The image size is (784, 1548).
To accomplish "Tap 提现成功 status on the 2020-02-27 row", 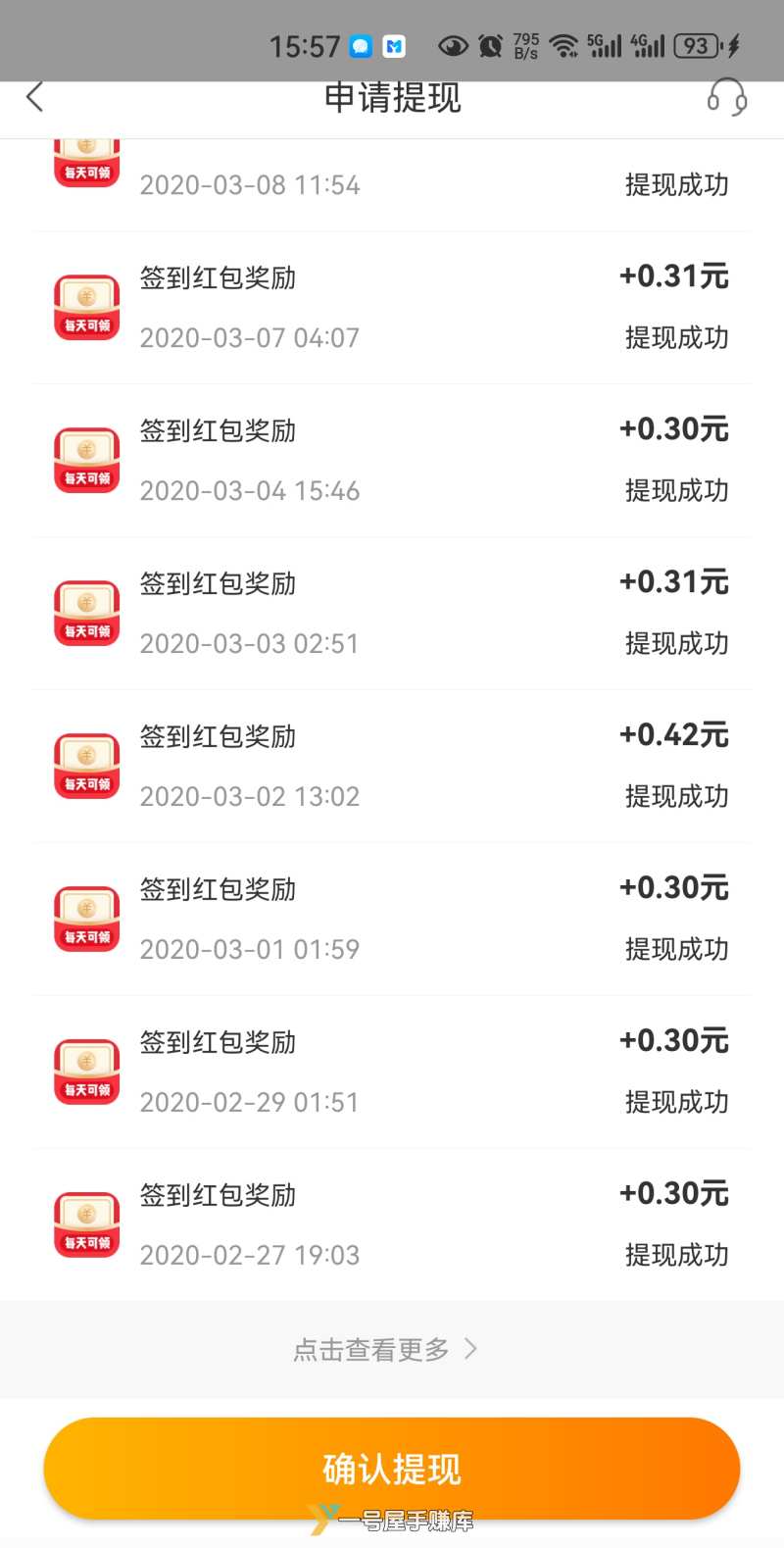I will click(676, 1255).
